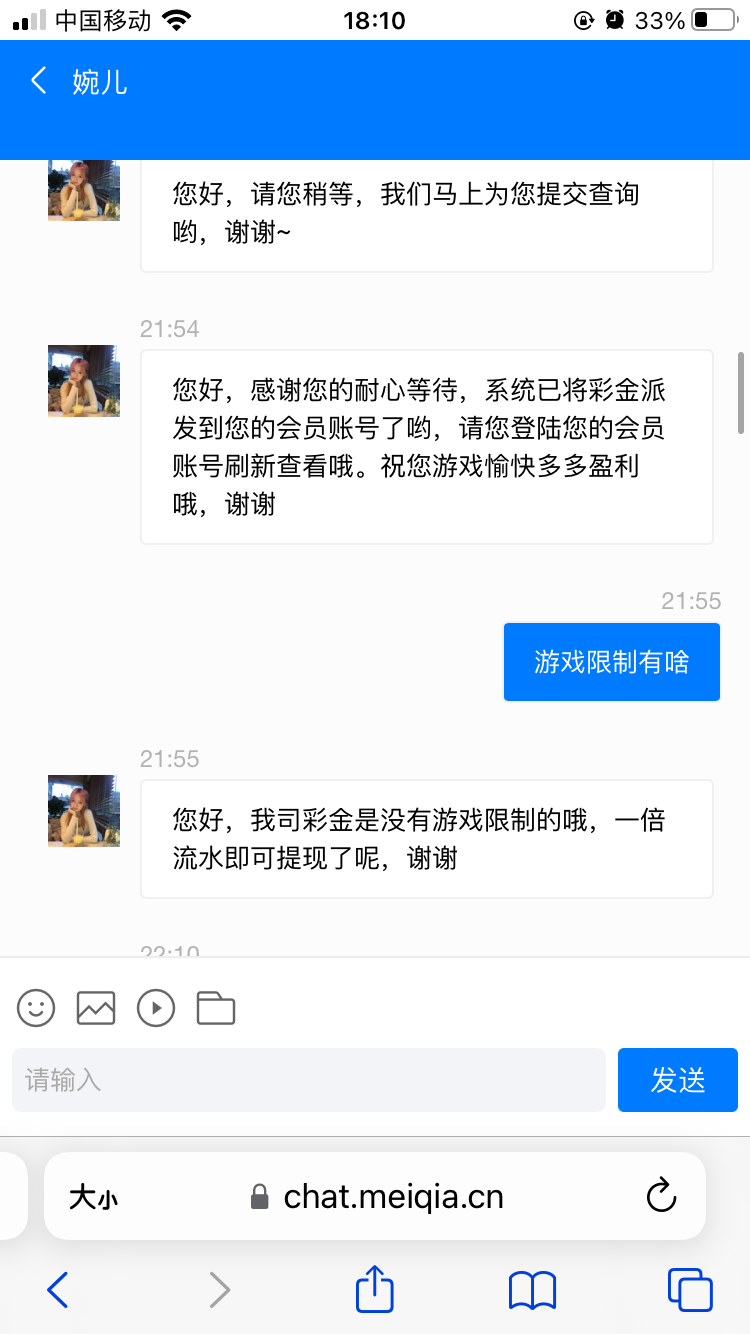Go back in Safari browser history

tap(58, 1290)
